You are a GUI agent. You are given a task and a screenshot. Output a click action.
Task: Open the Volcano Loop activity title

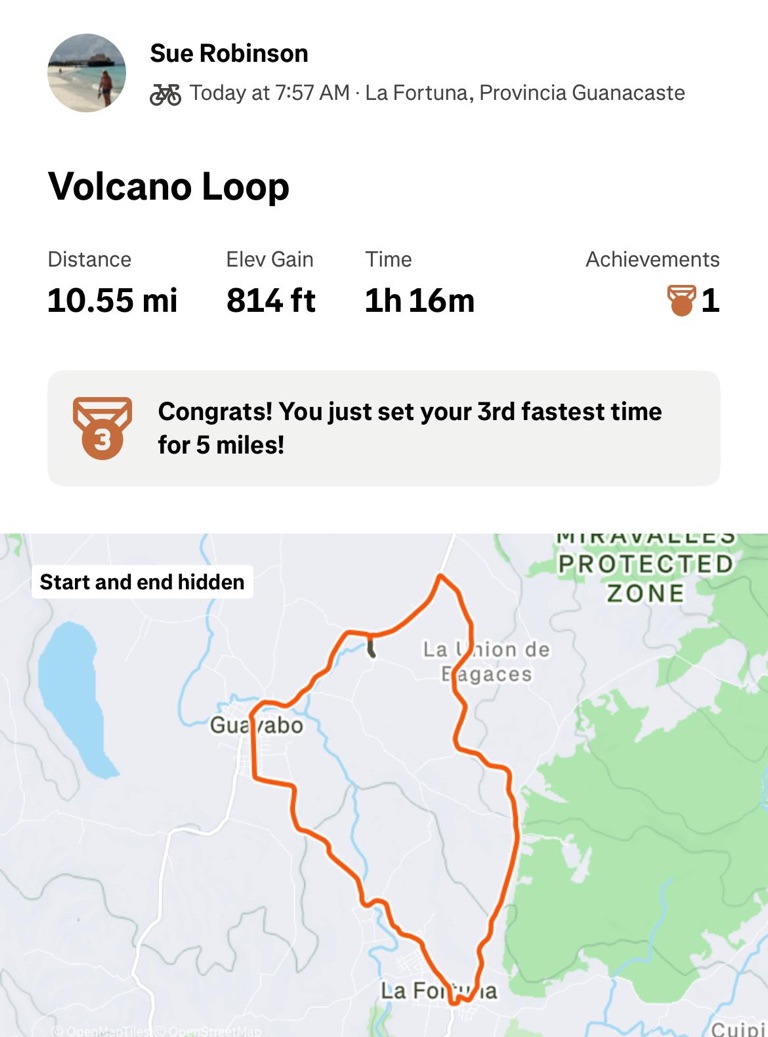pos(169,187)
